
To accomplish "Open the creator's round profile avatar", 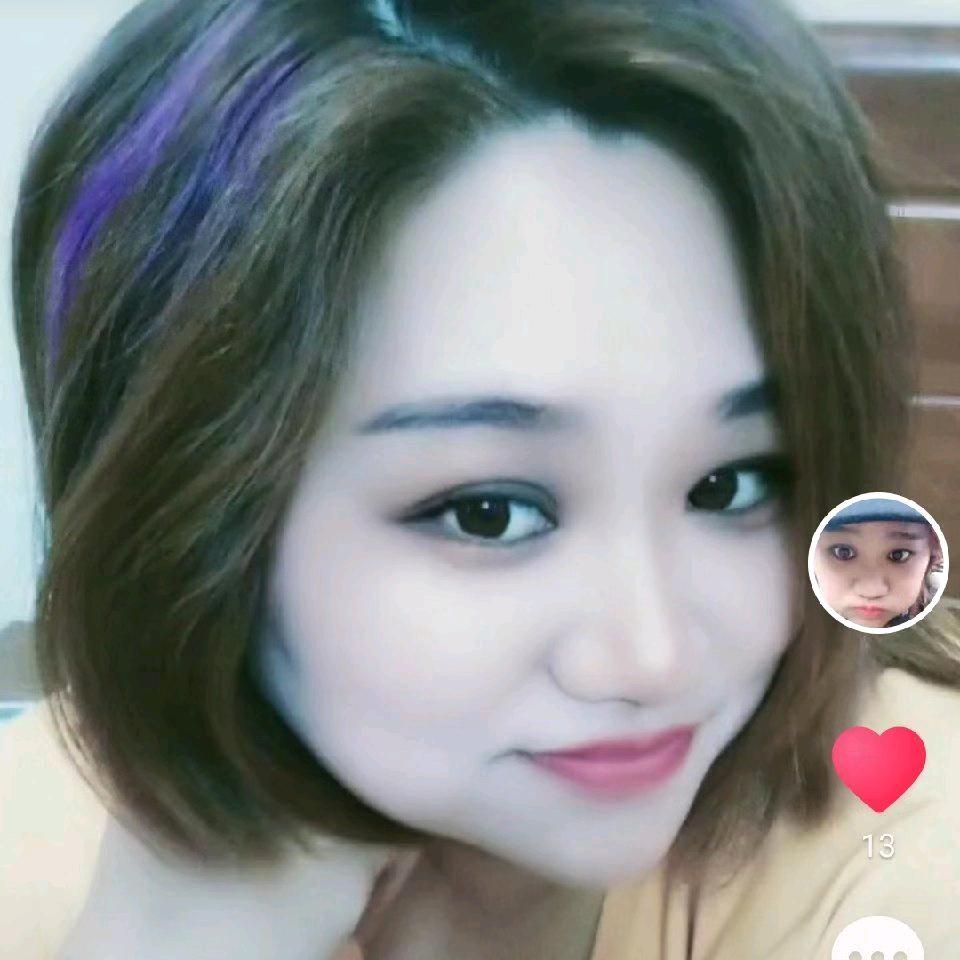I will click(878, 562).
